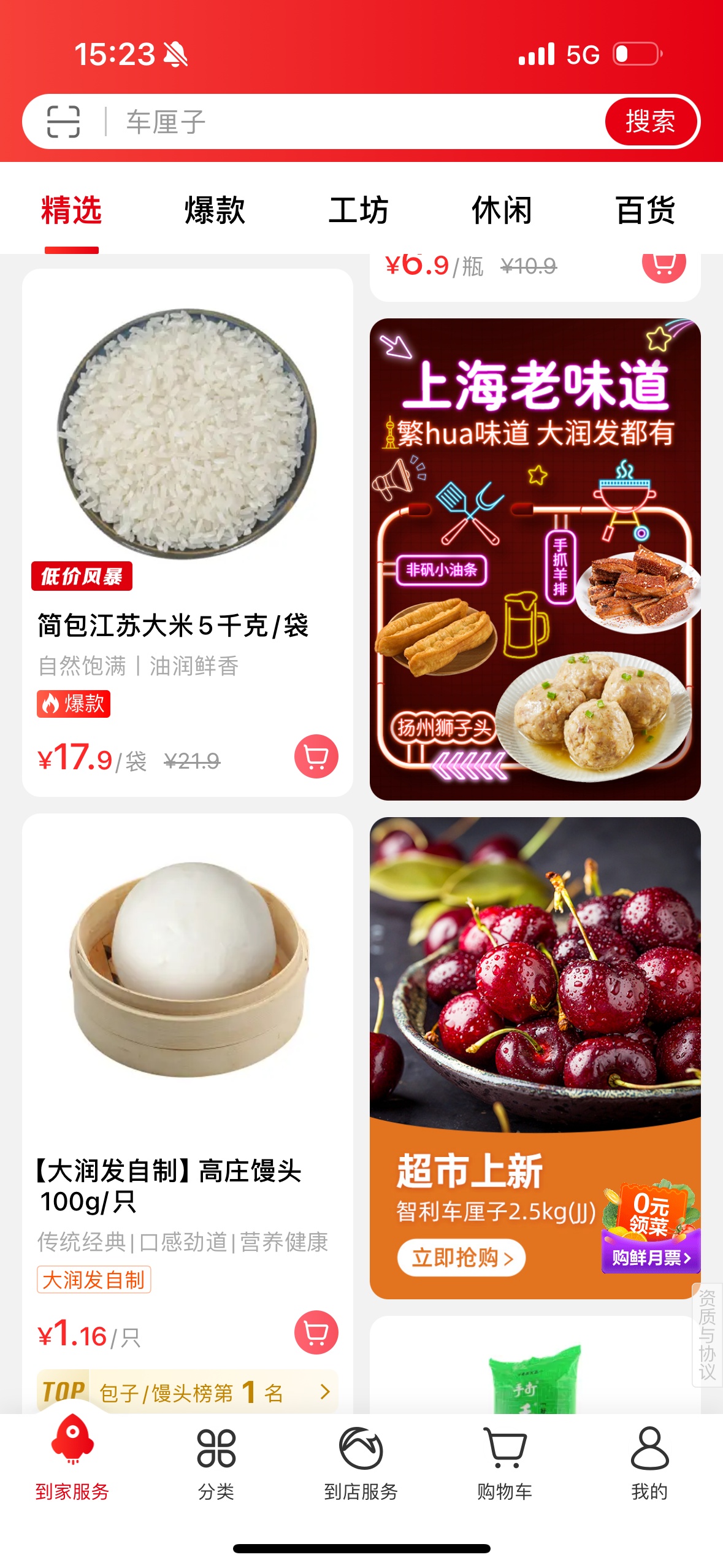This screenshot has width=723, height=1568.
Task: Claim the 0元领菜 购鲜月票 coupon
Action: pyautogui.click(x=650, y=1233)
